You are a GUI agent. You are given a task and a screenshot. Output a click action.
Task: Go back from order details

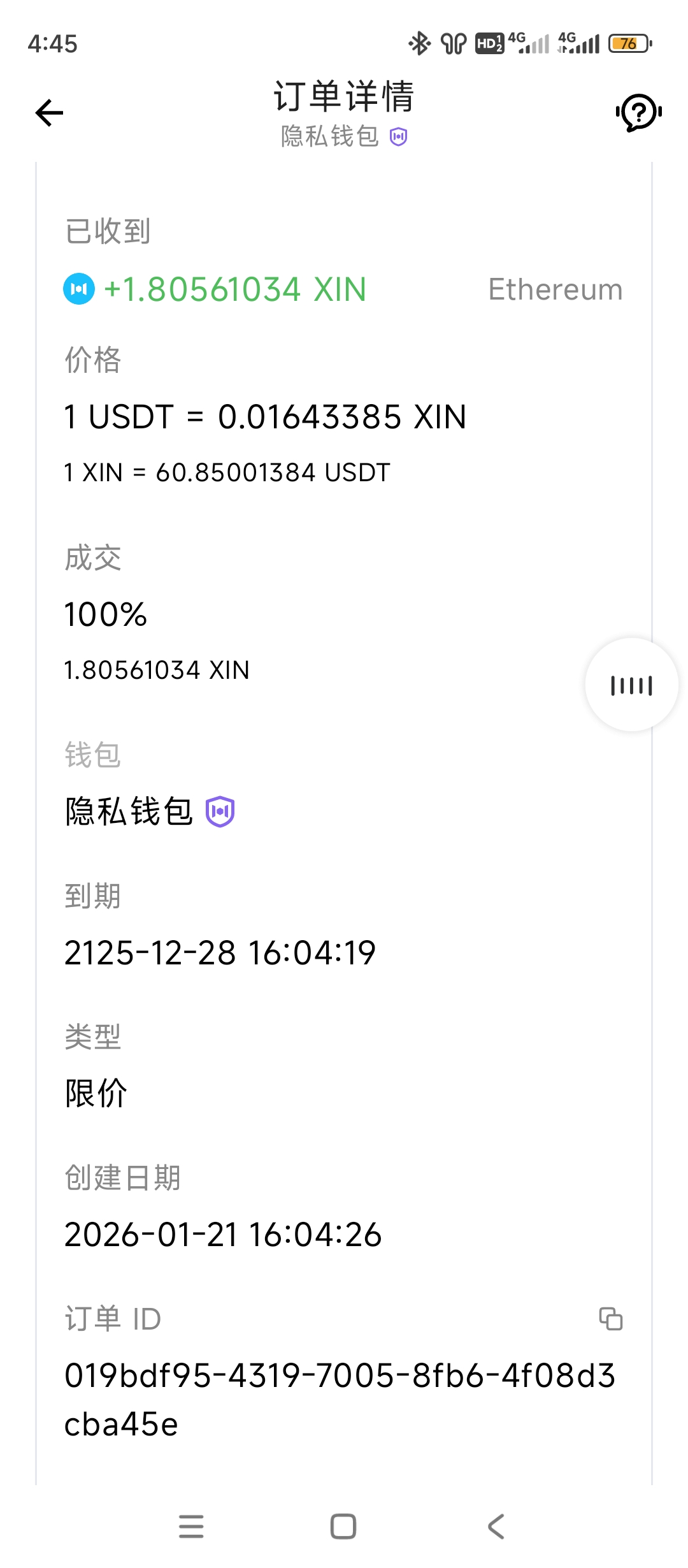click(50, 113)
